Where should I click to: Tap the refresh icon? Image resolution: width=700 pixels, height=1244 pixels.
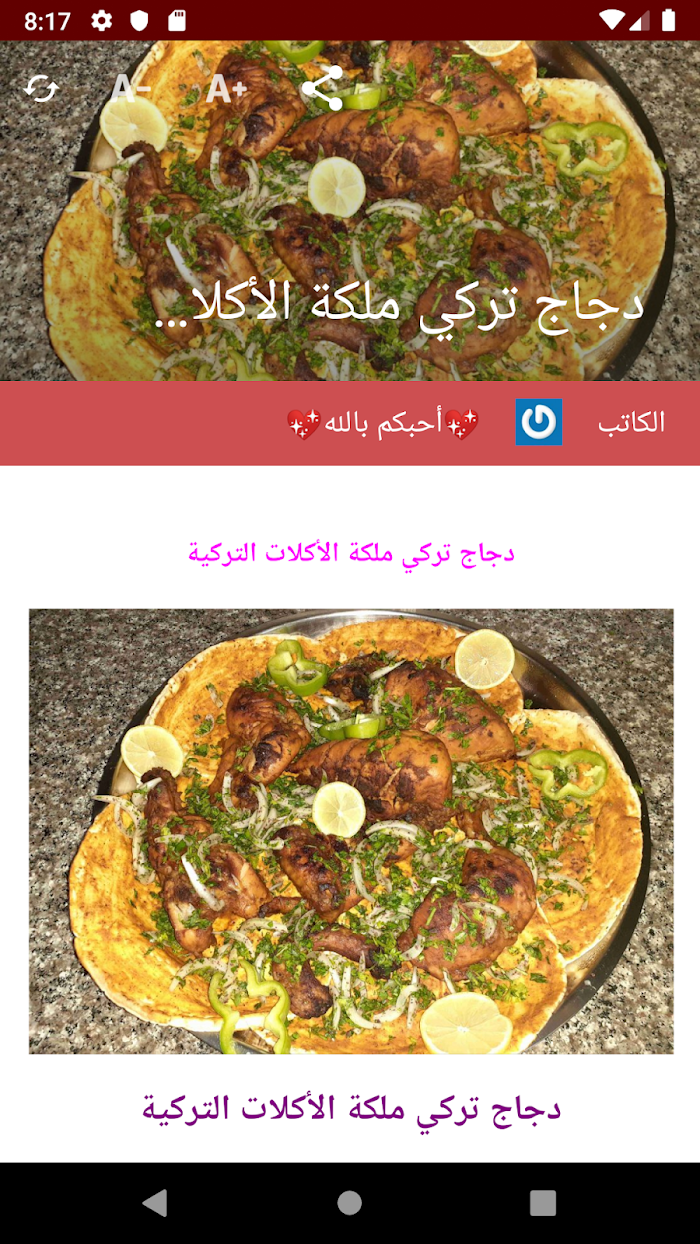[42, 89]
